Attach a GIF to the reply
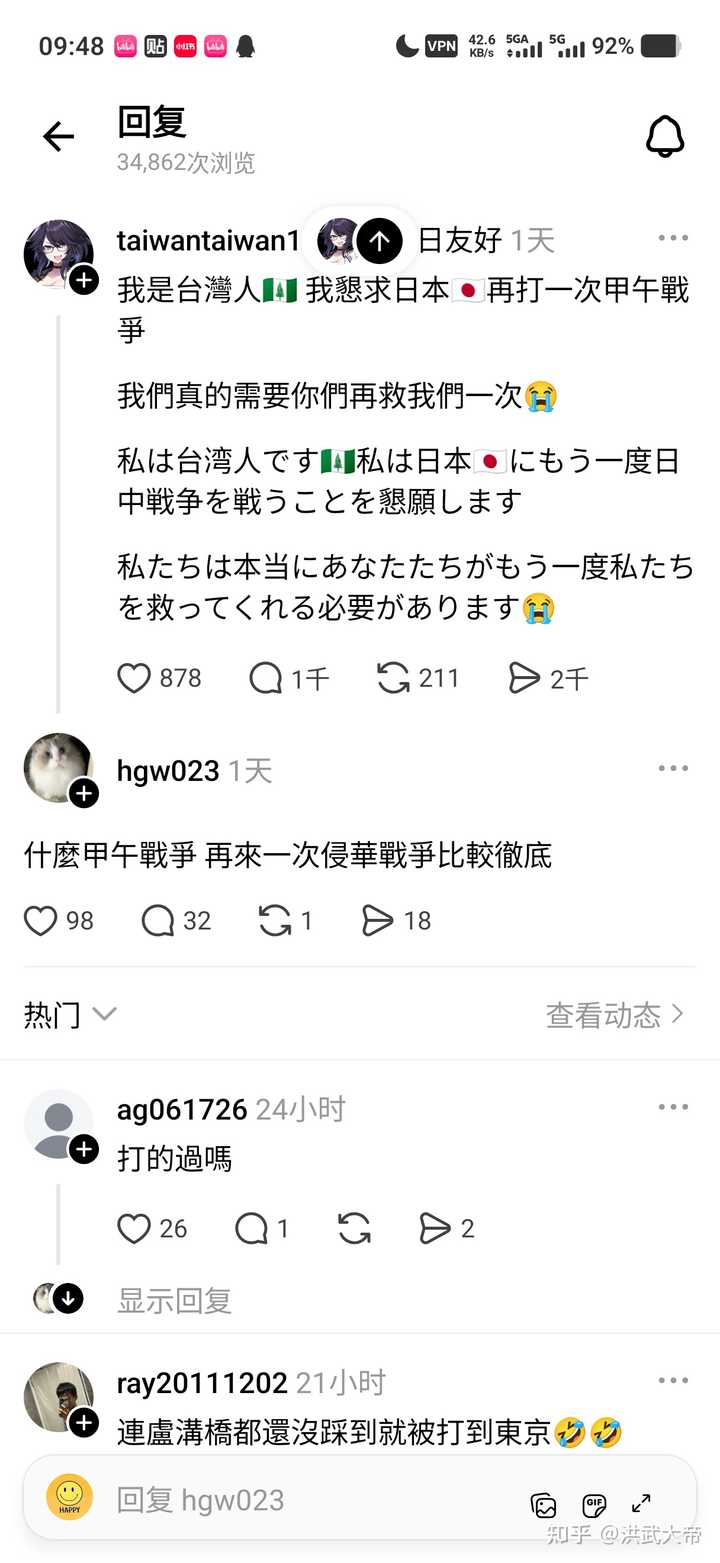Image resolution: width=720 pixels, height=1563 pixels. tap(594, 1505)
